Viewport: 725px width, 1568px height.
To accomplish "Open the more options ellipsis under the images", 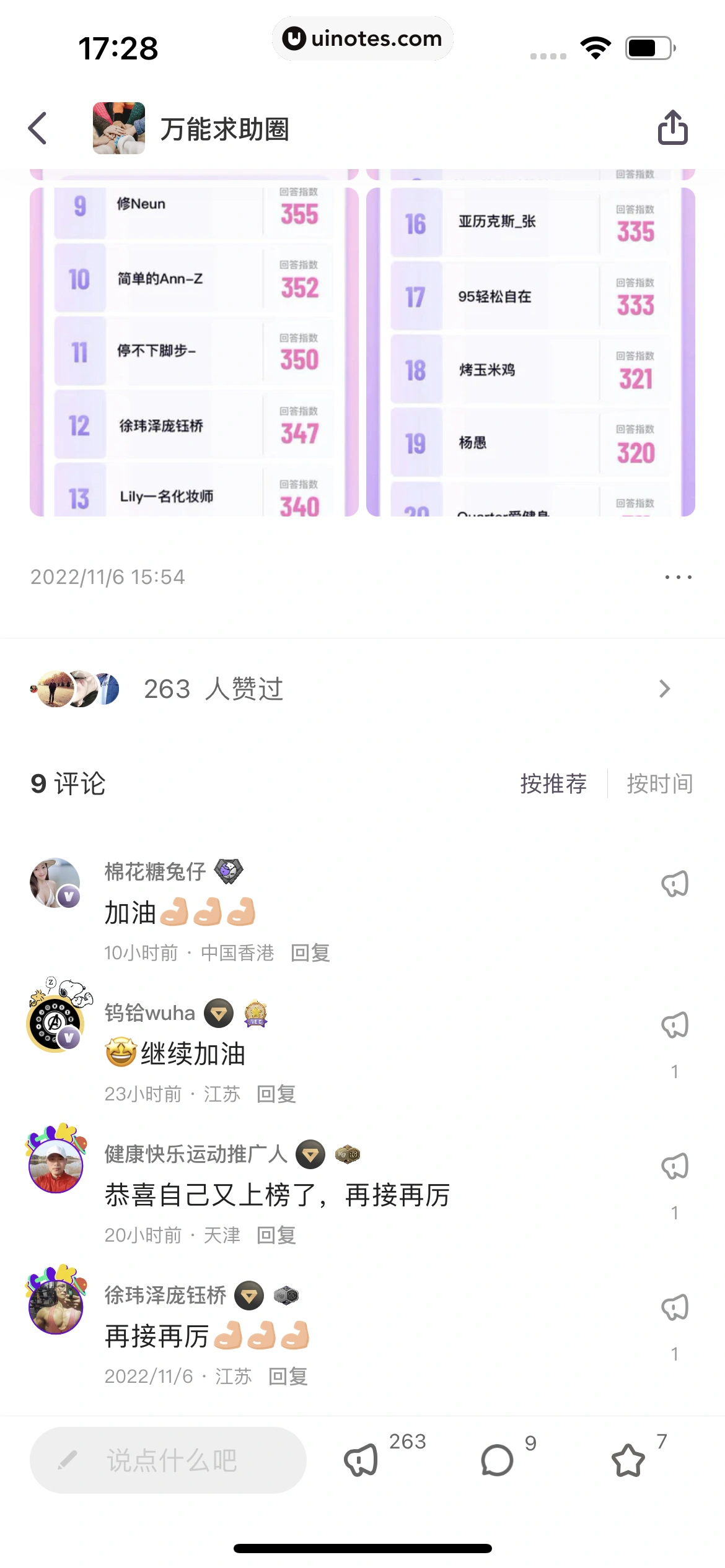I will [x=678, y=577].
